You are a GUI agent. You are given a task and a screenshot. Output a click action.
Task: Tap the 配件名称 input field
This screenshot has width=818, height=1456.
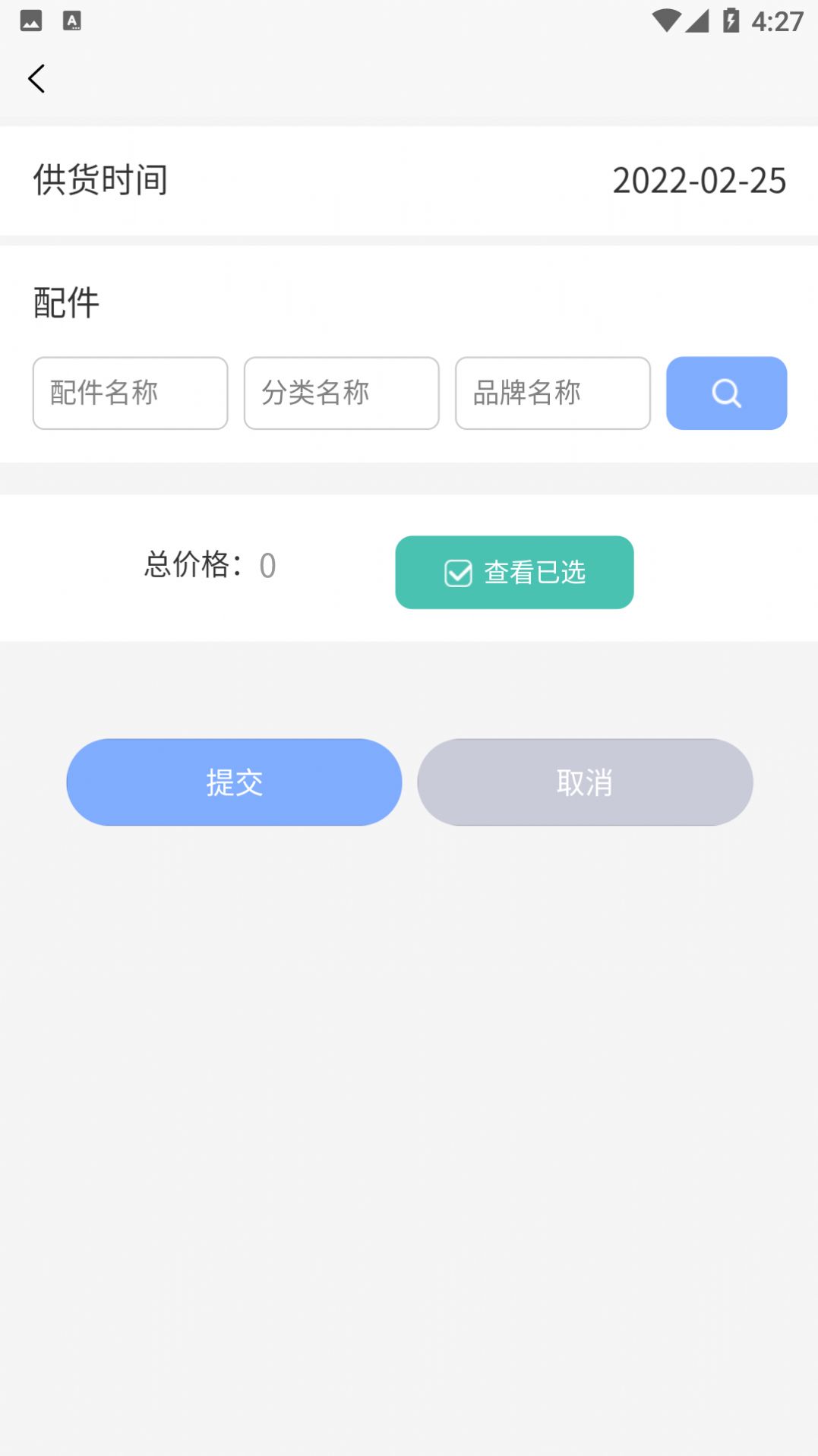(129, 393)
